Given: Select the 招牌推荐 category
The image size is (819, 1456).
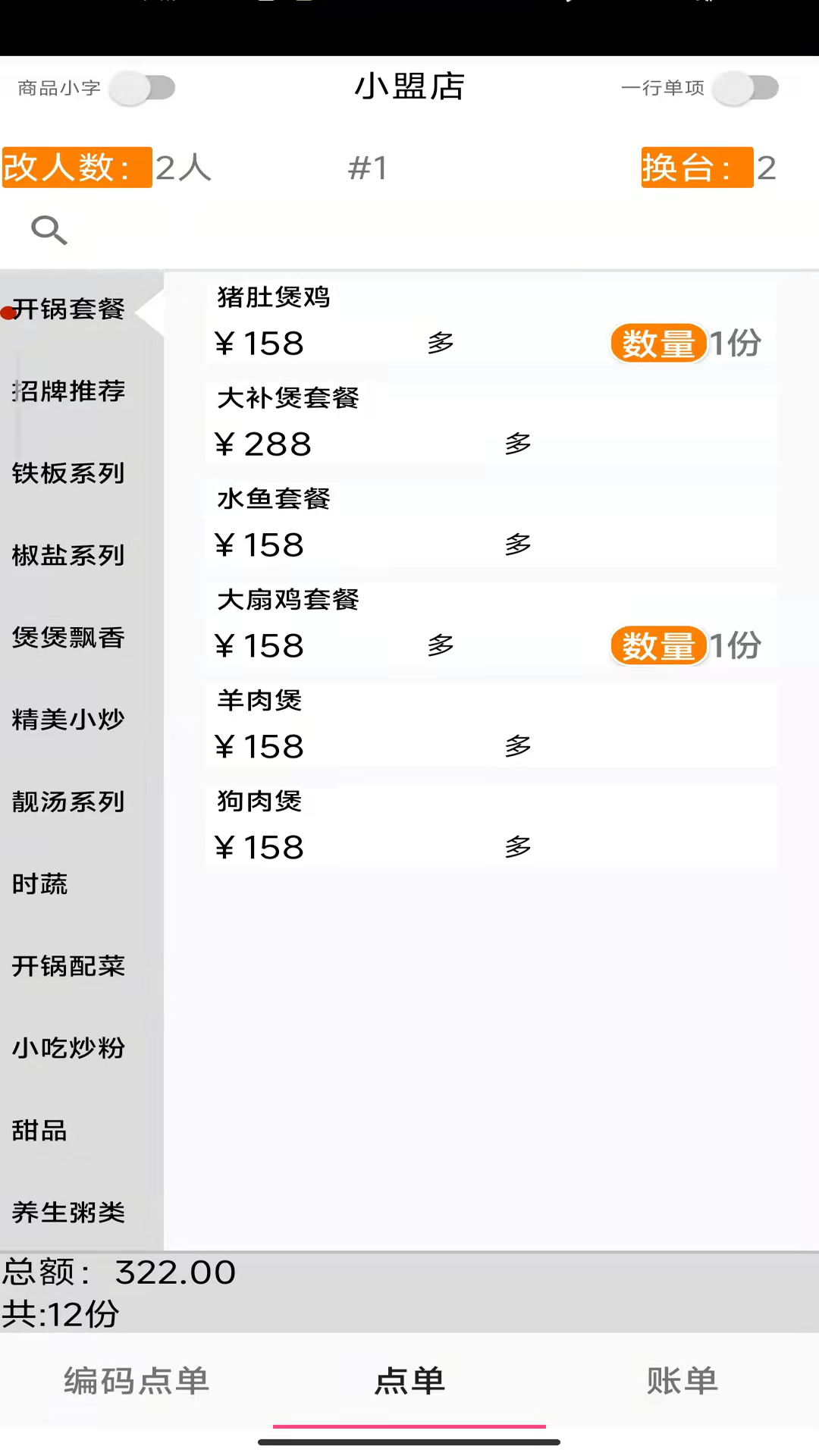Looking at the screenshot, I should pyautogui.click(x=68, y=391).
